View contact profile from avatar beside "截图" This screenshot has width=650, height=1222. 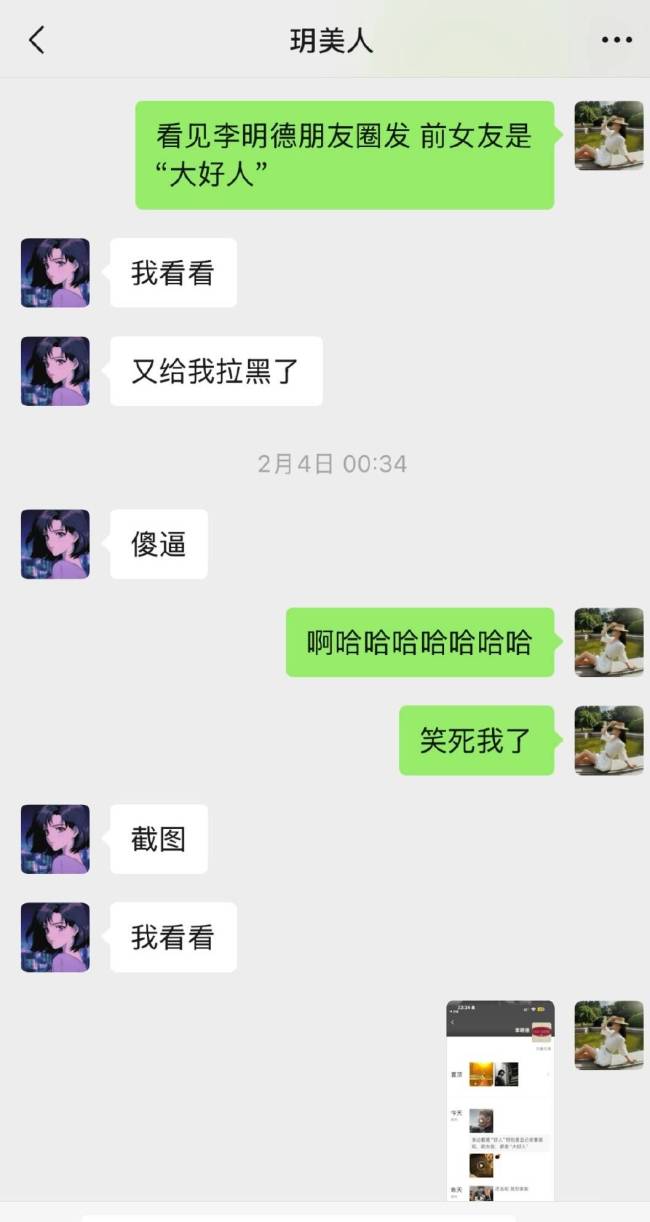point(55,839)
